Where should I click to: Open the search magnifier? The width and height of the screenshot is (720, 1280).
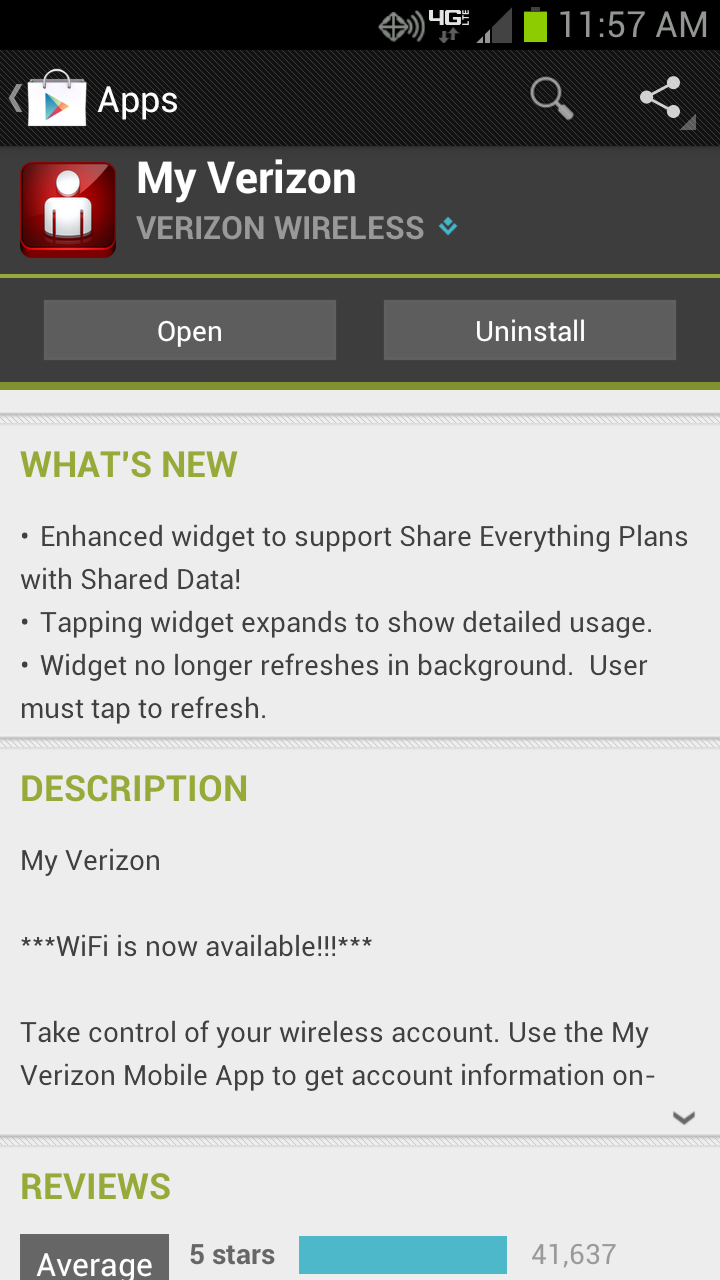click(551, 99)
